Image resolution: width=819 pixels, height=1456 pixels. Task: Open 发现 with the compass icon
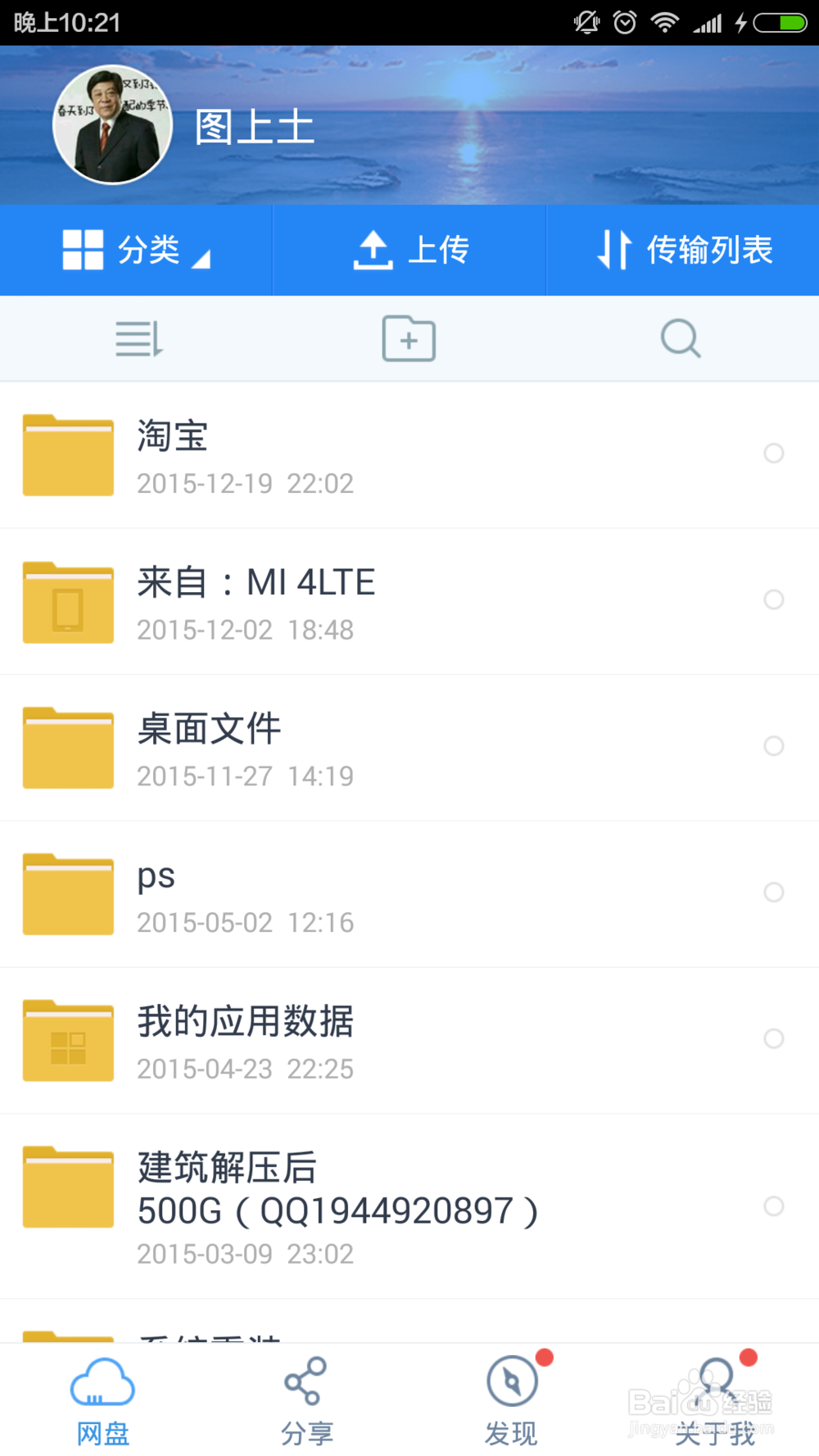[512, 1384]
